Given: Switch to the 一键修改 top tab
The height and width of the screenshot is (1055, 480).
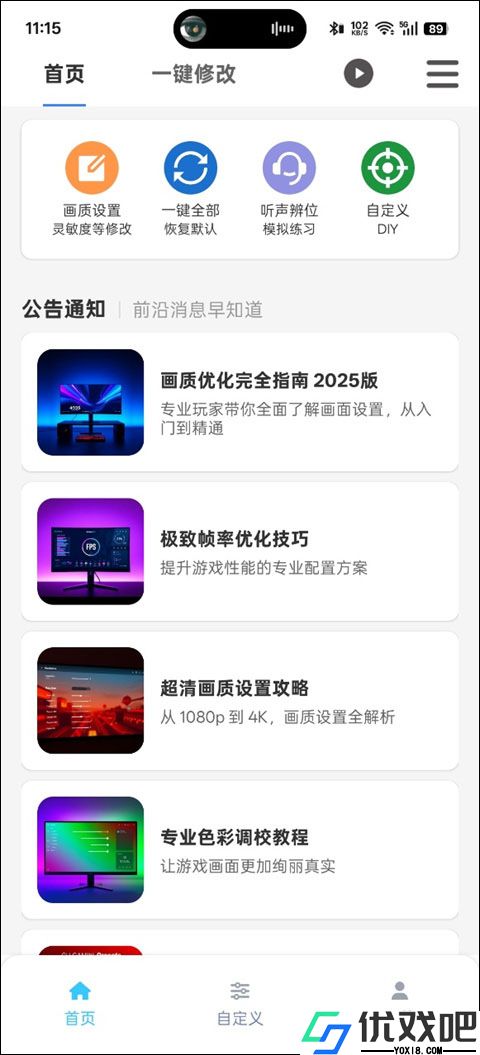Looking at the screenshot, I should [x=194, y=74].
